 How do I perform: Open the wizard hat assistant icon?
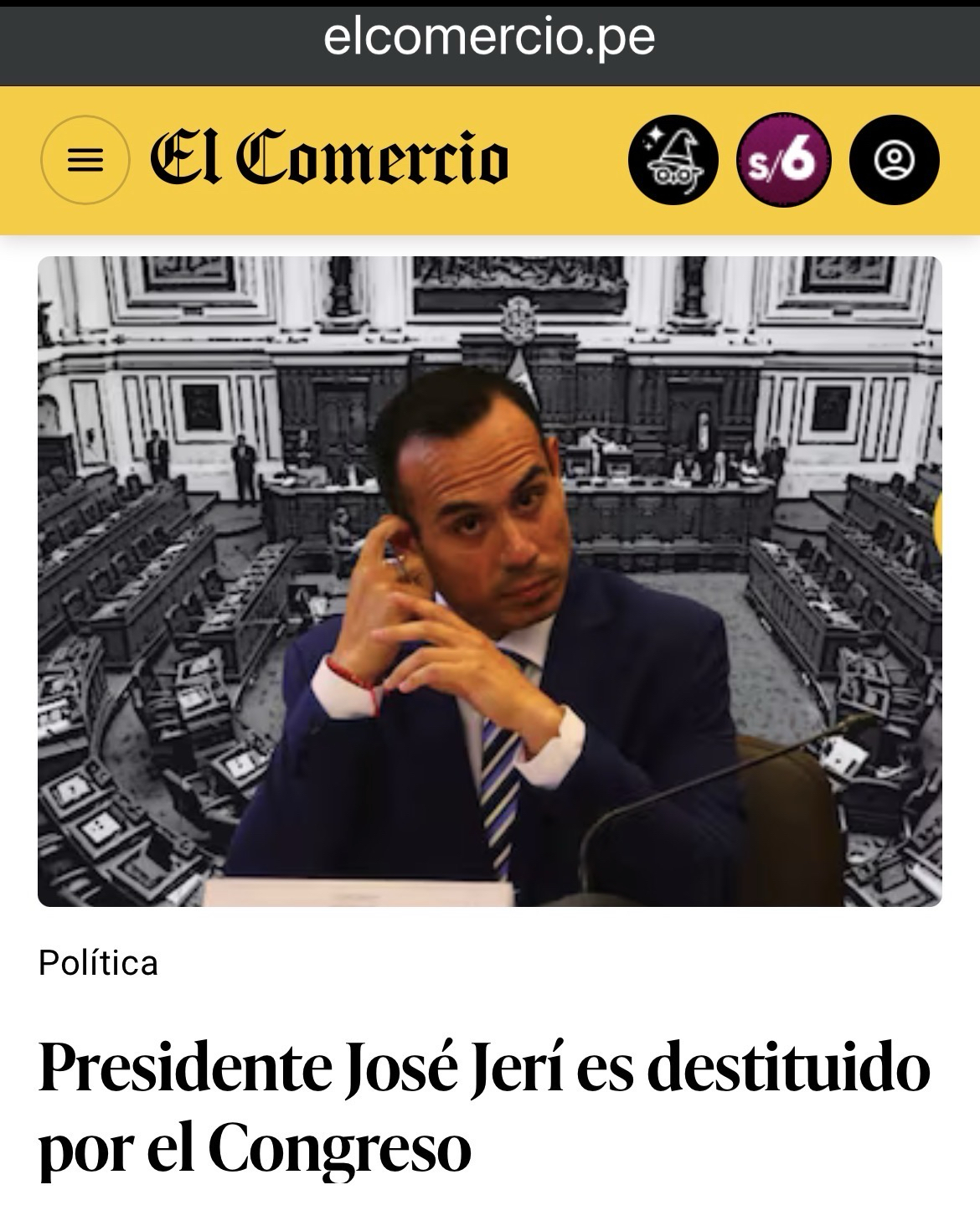(x=673, y=160)
